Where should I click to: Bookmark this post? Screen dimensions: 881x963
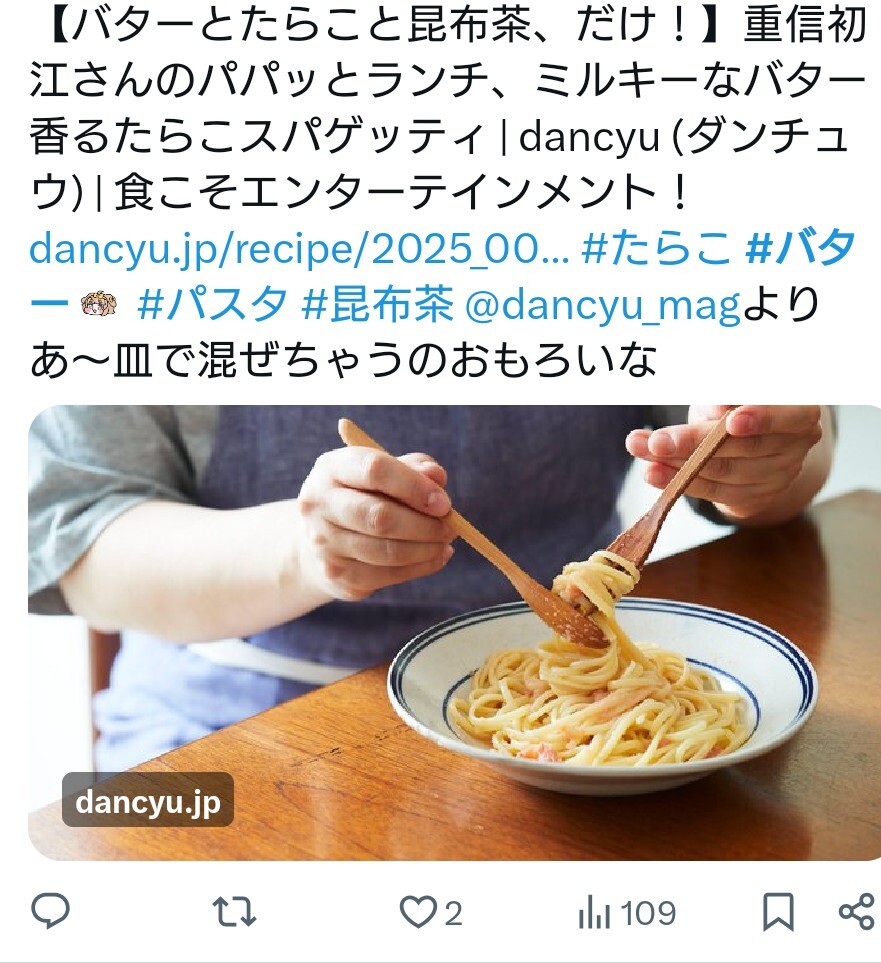pos(777,911)
